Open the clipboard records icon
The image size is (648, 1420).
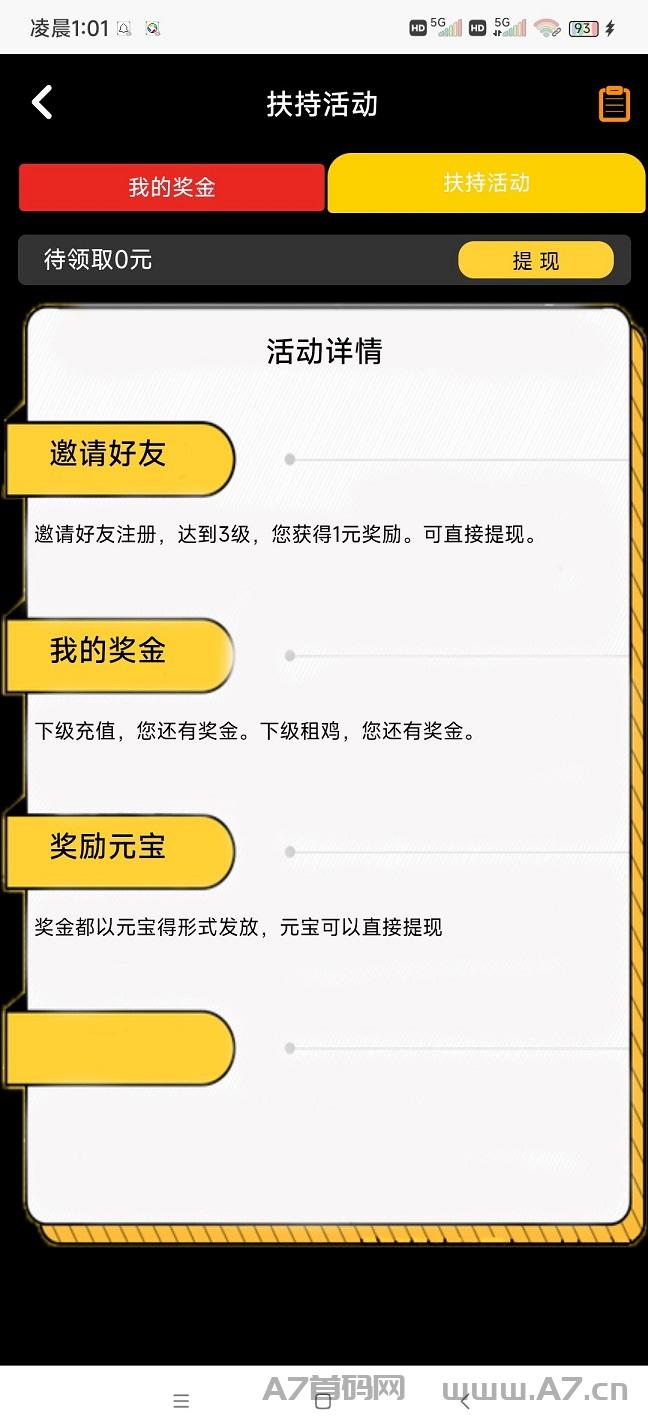coord(614,104)
